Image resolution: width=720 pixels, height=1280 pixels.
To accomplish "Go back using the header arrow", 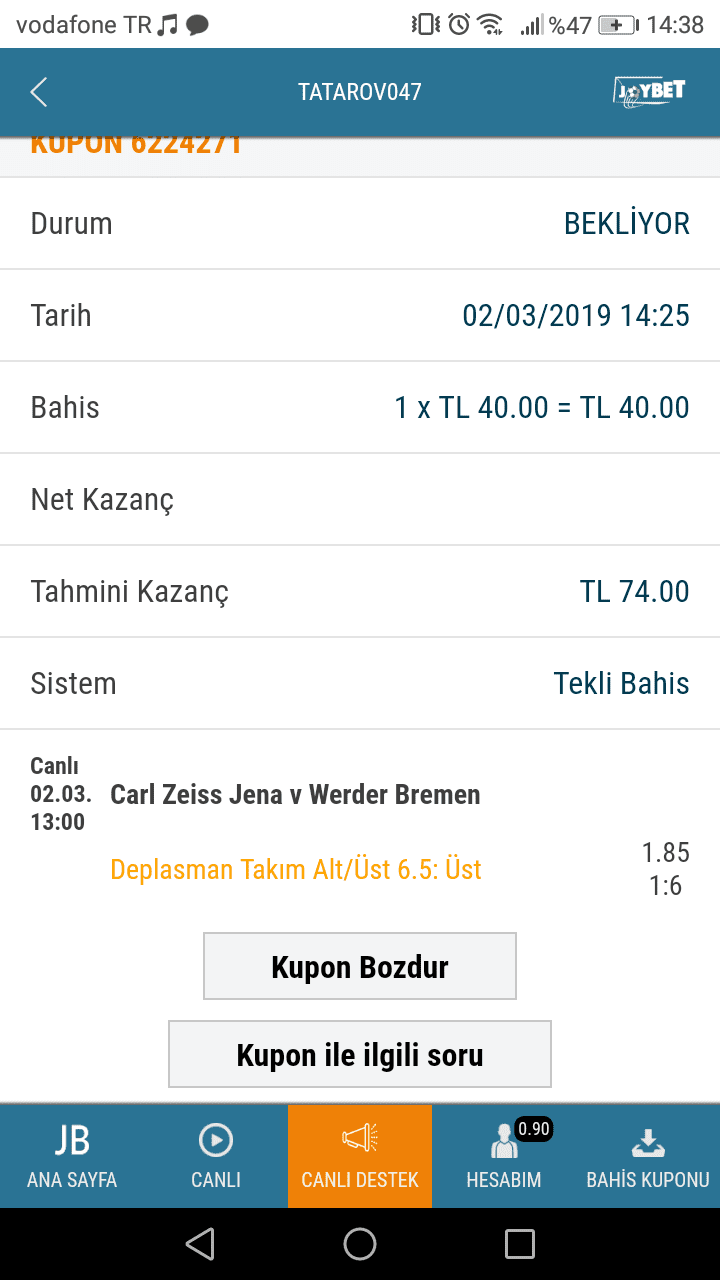I will (39, 92).
